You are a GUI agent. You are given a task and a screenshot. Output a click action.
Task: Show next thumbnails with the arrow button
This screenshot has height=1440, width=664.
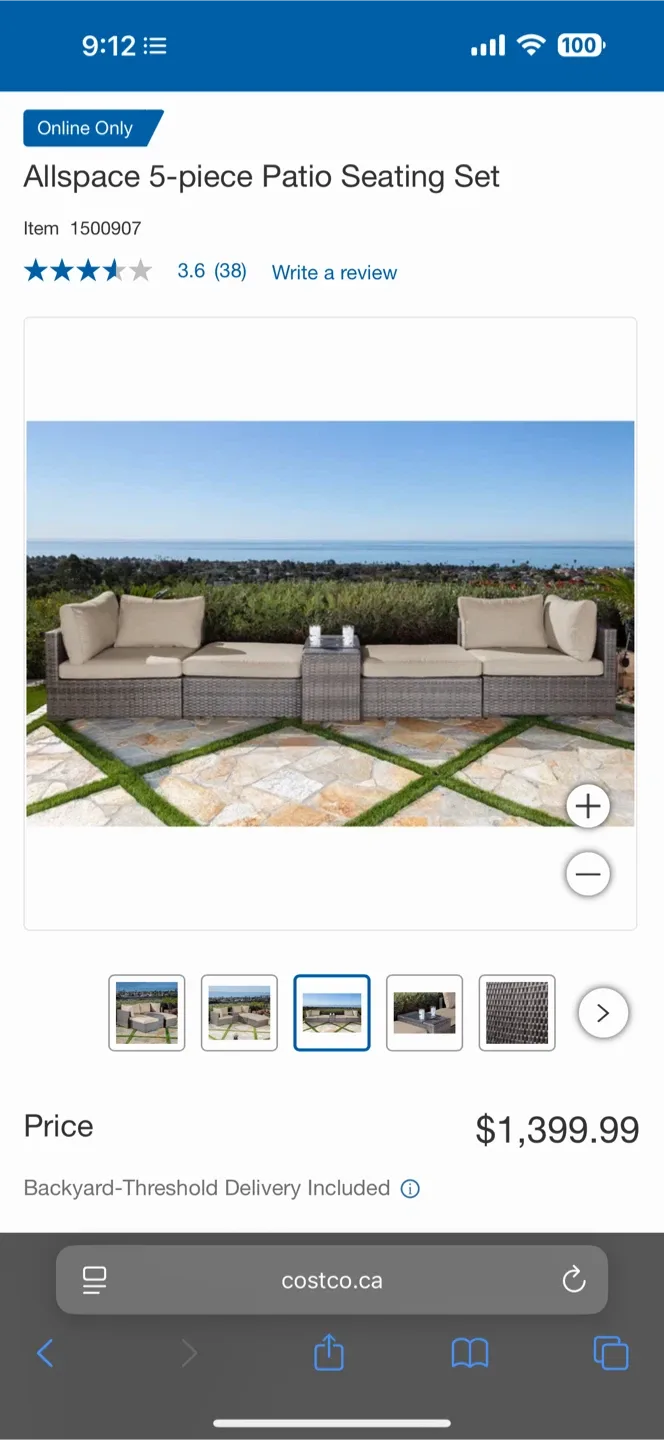click(x=603, y=1013)
